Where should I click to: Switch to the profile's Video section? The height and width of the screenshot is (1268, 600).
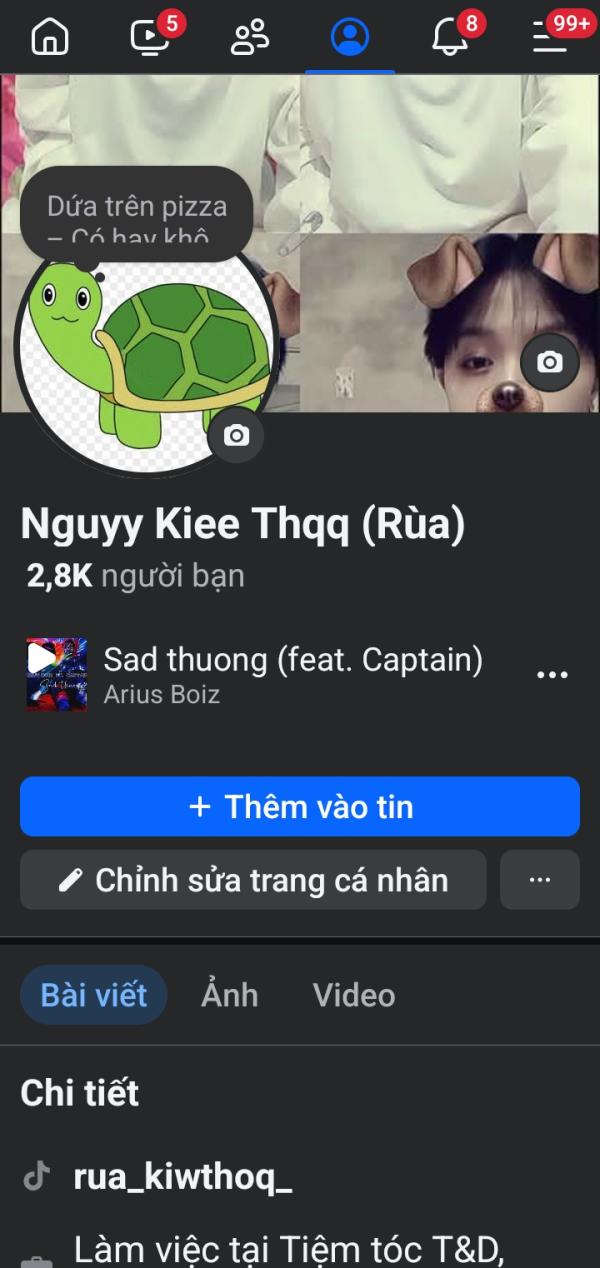point(354,995)
